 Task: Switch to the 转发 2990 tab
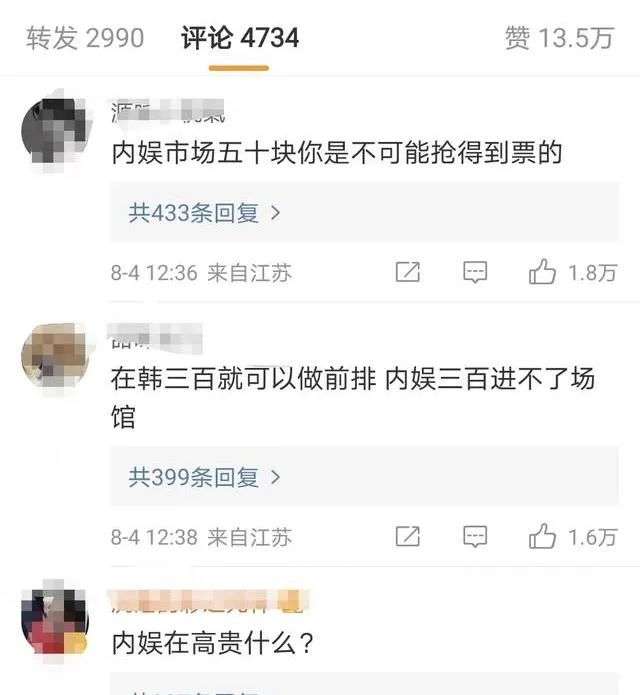click(85, 38)
